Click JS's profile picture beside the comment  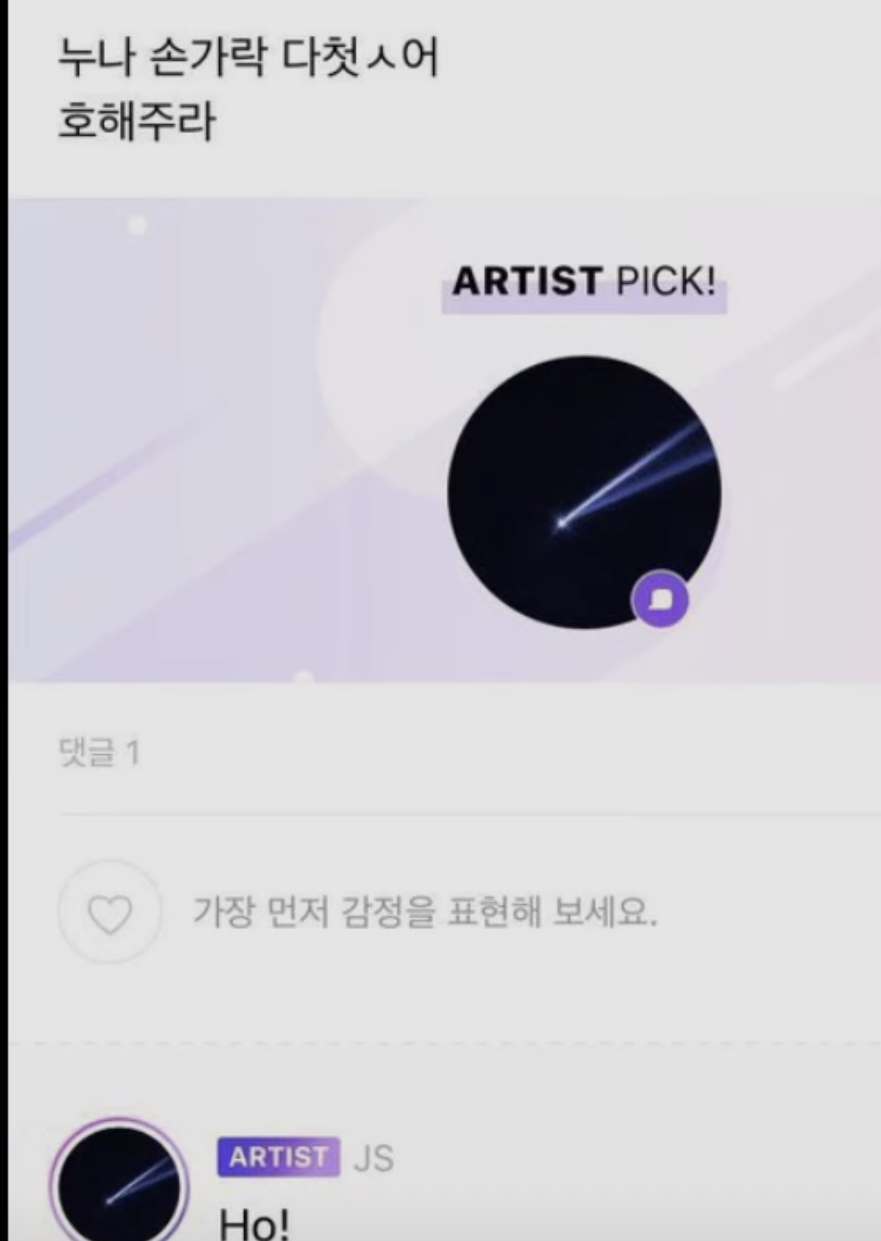pos(120,1185)
